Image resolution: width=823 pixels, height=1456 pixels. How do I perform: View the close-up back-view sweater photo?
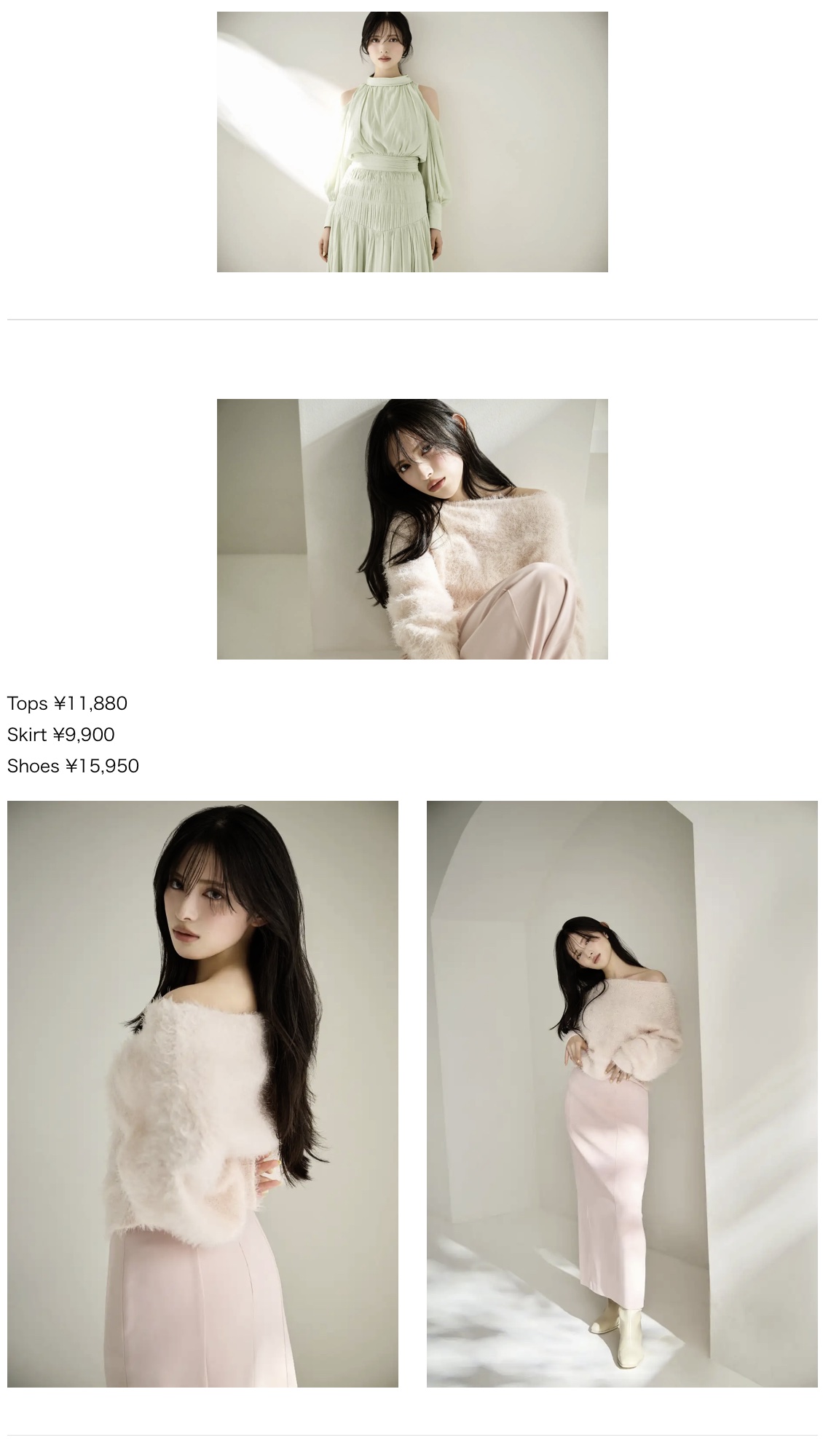(202, 1093)
